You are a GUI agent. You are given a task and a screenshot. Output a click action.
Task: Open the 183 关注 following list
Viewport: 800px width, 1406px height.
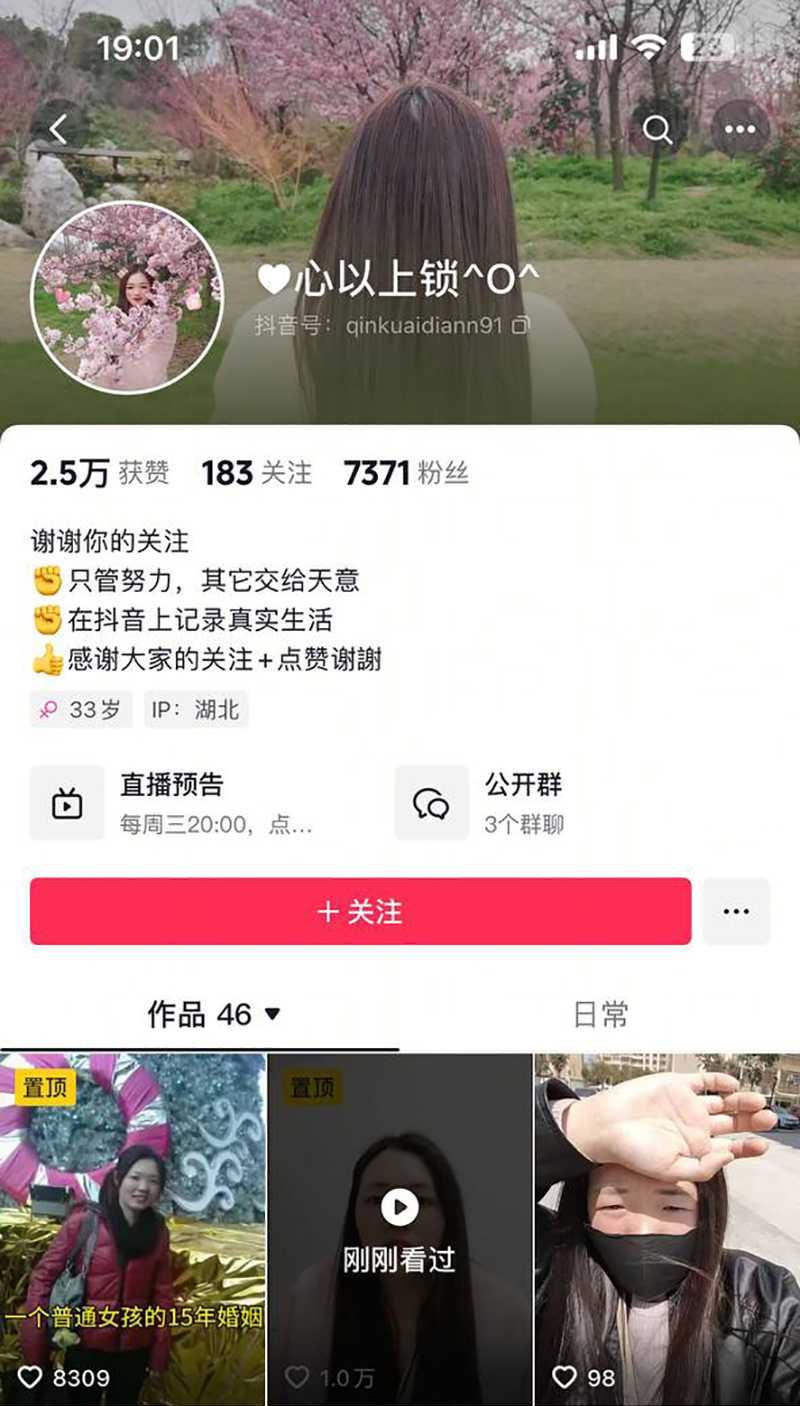[257, 473]
